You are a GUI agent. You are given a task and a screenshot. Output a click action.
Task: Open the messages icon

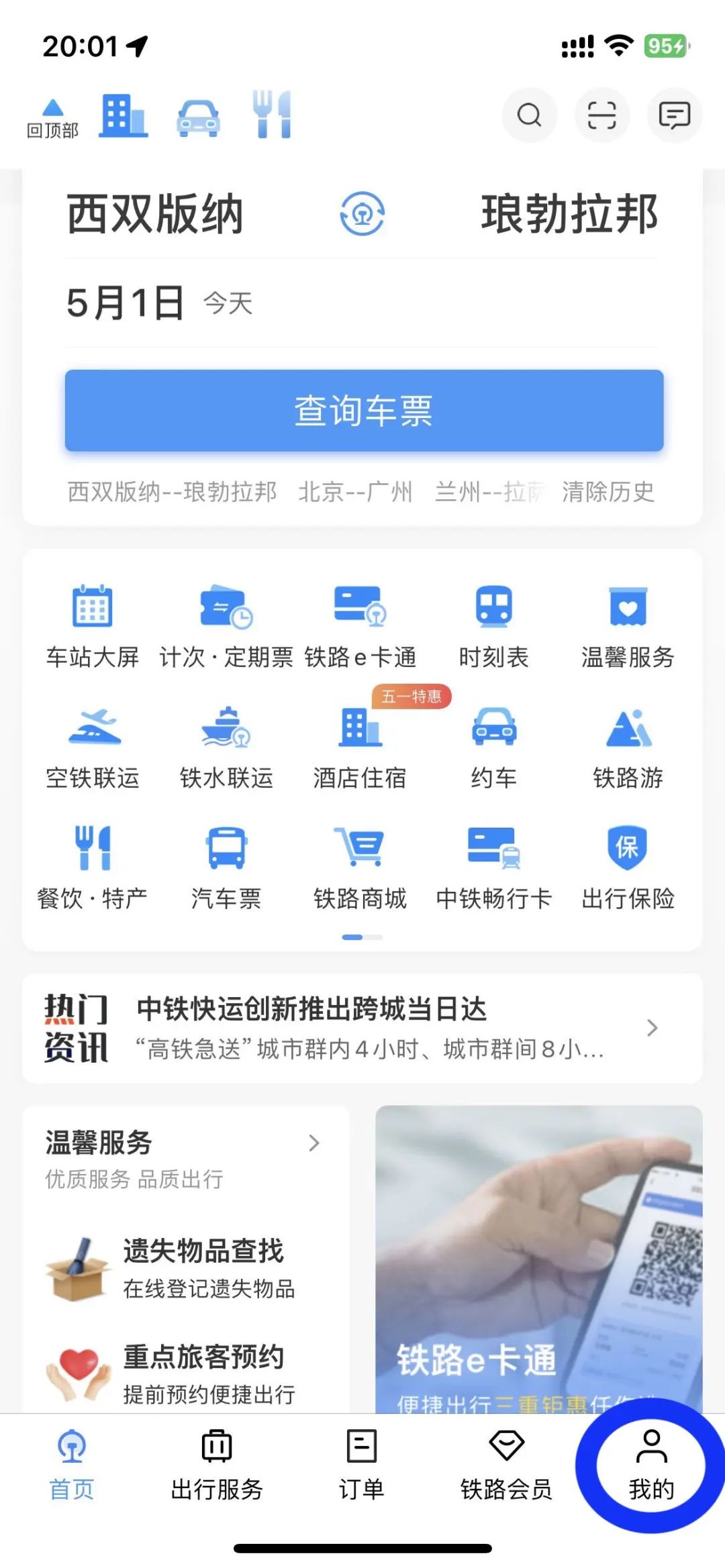(x=674, y=115)
